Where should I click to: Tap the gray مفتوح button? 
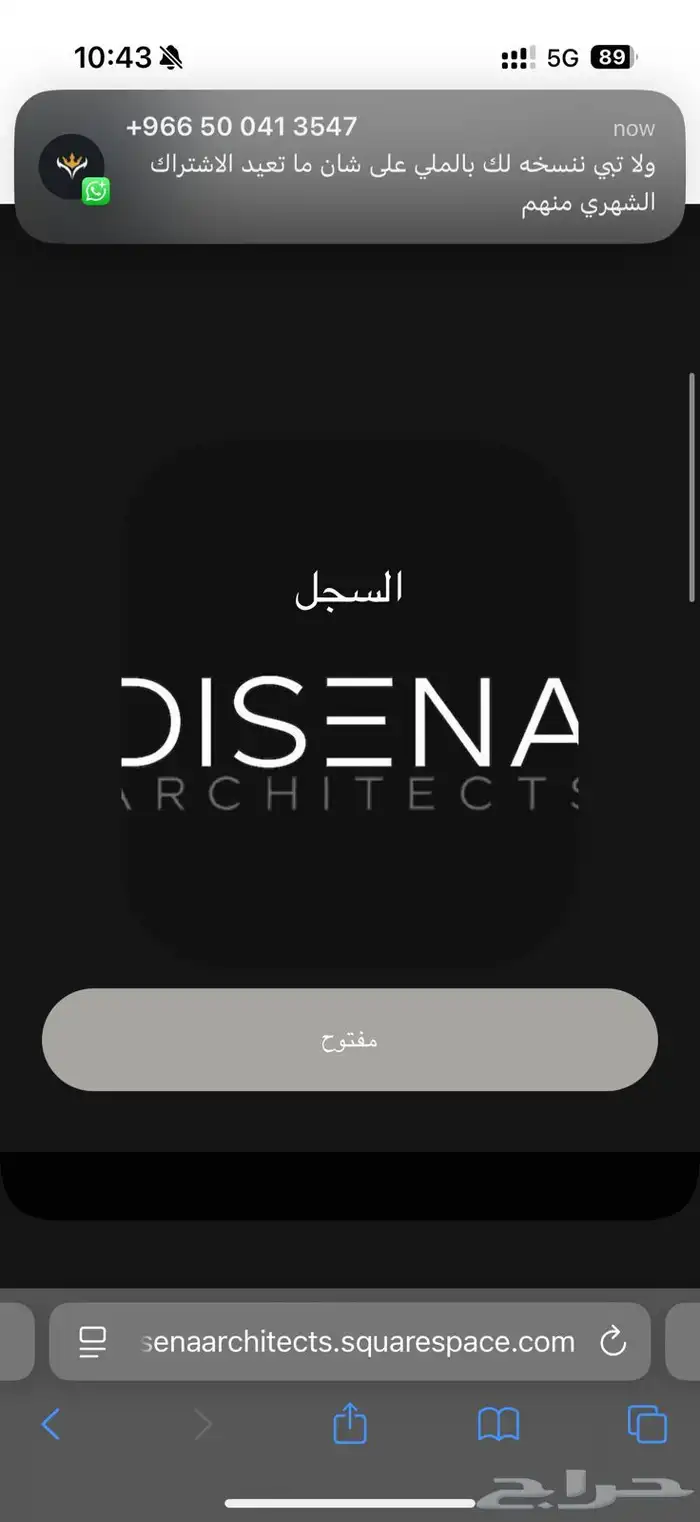[350, 1040]
